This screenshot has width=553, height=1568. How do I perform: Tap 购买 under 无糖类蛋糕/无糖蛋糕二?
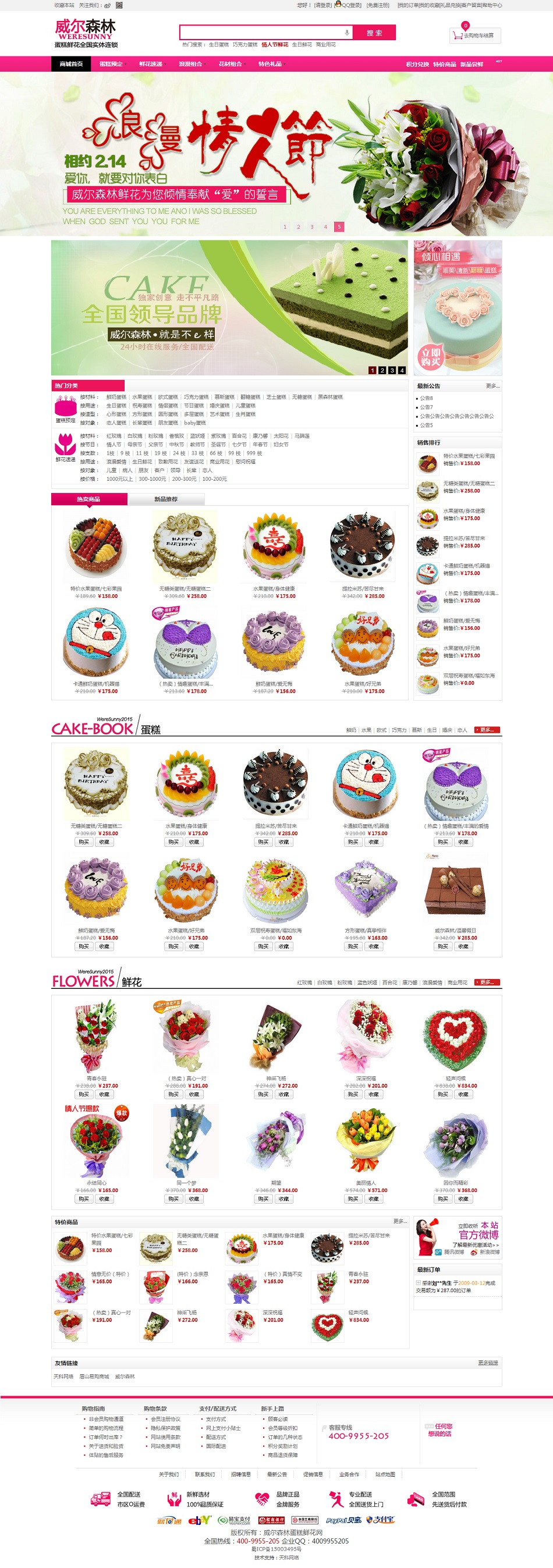[84, 842]
